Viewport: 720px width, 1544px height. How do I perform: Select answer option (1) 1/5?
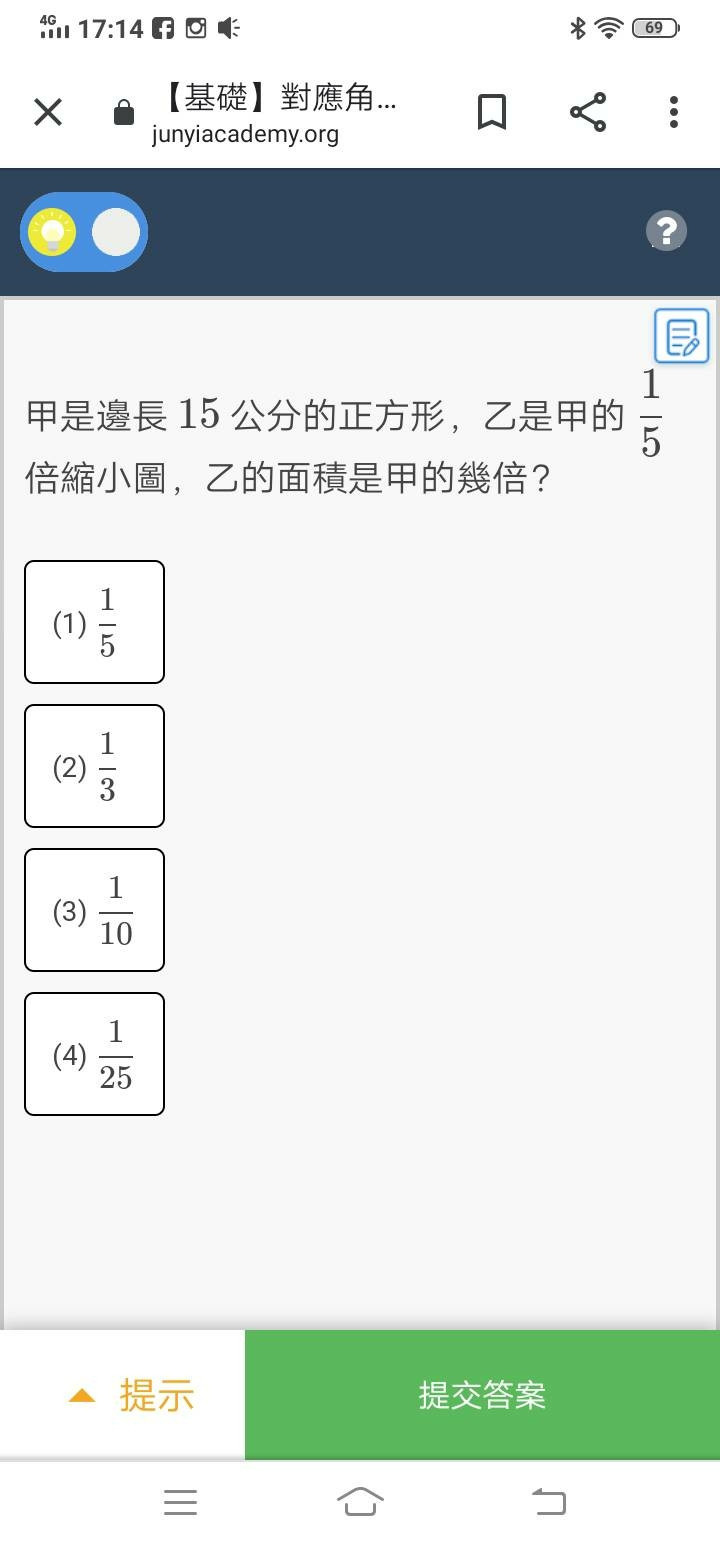(x=94, y=622)
